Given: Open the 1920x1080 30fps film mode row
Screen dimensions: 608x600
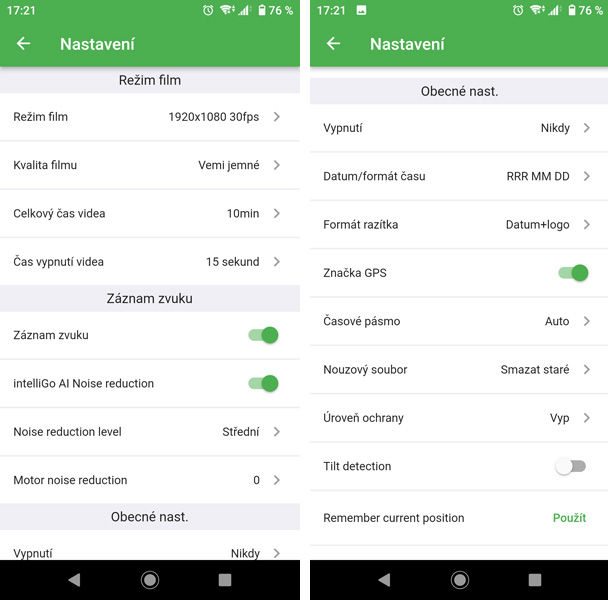Looking at the screenshot, I should click(x=150, y=117).
